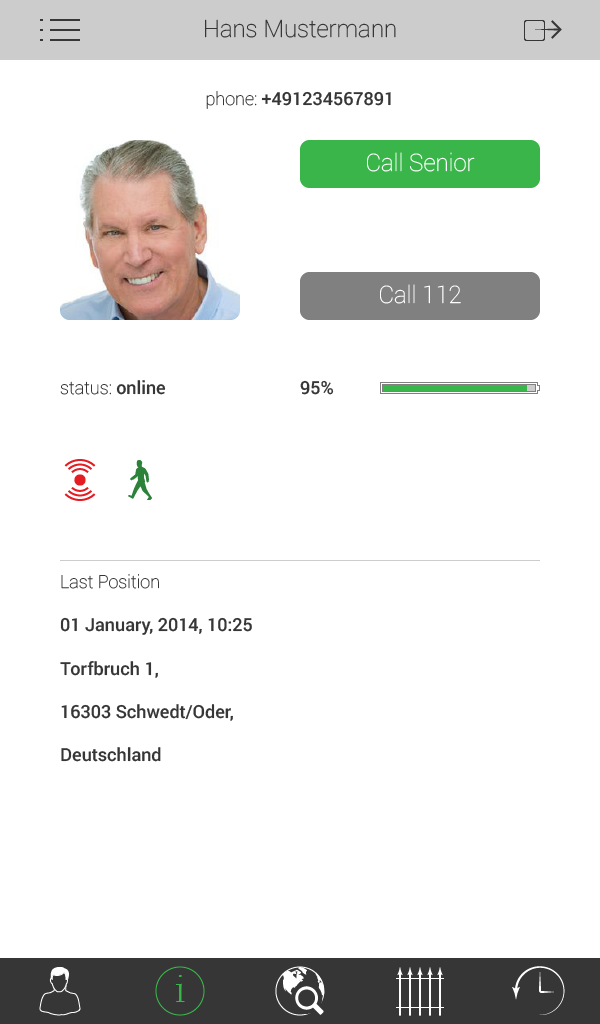Image resolution: width=600 pixels, height=1024 pixels.
Task: Switch to the profile person tab
Action: point(60,991)
